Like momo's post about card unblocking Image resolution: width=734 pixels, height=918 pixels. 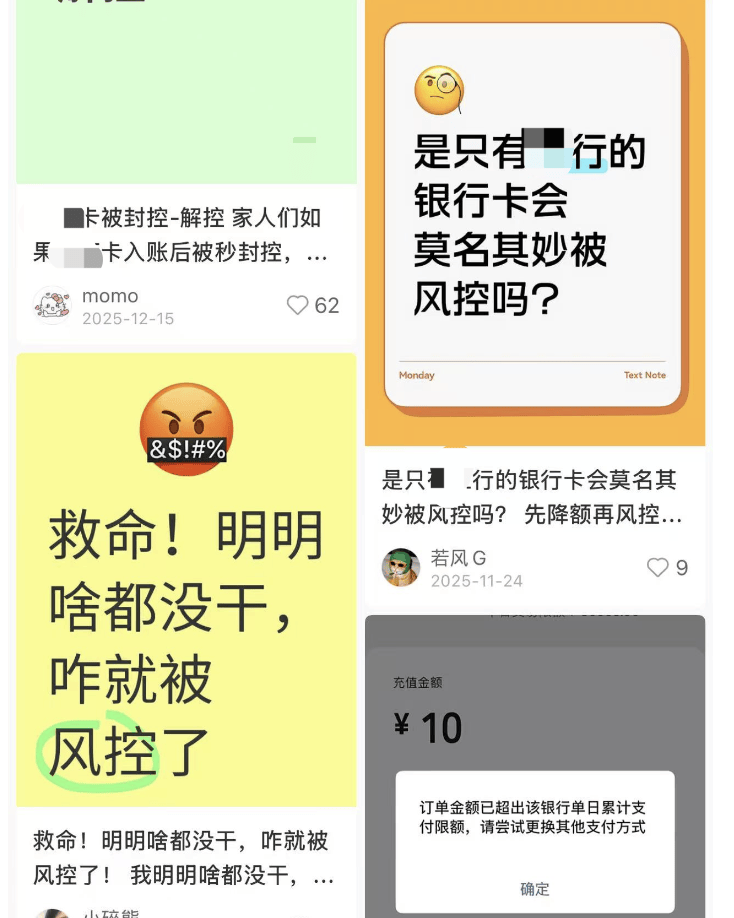tap(298, 305)
